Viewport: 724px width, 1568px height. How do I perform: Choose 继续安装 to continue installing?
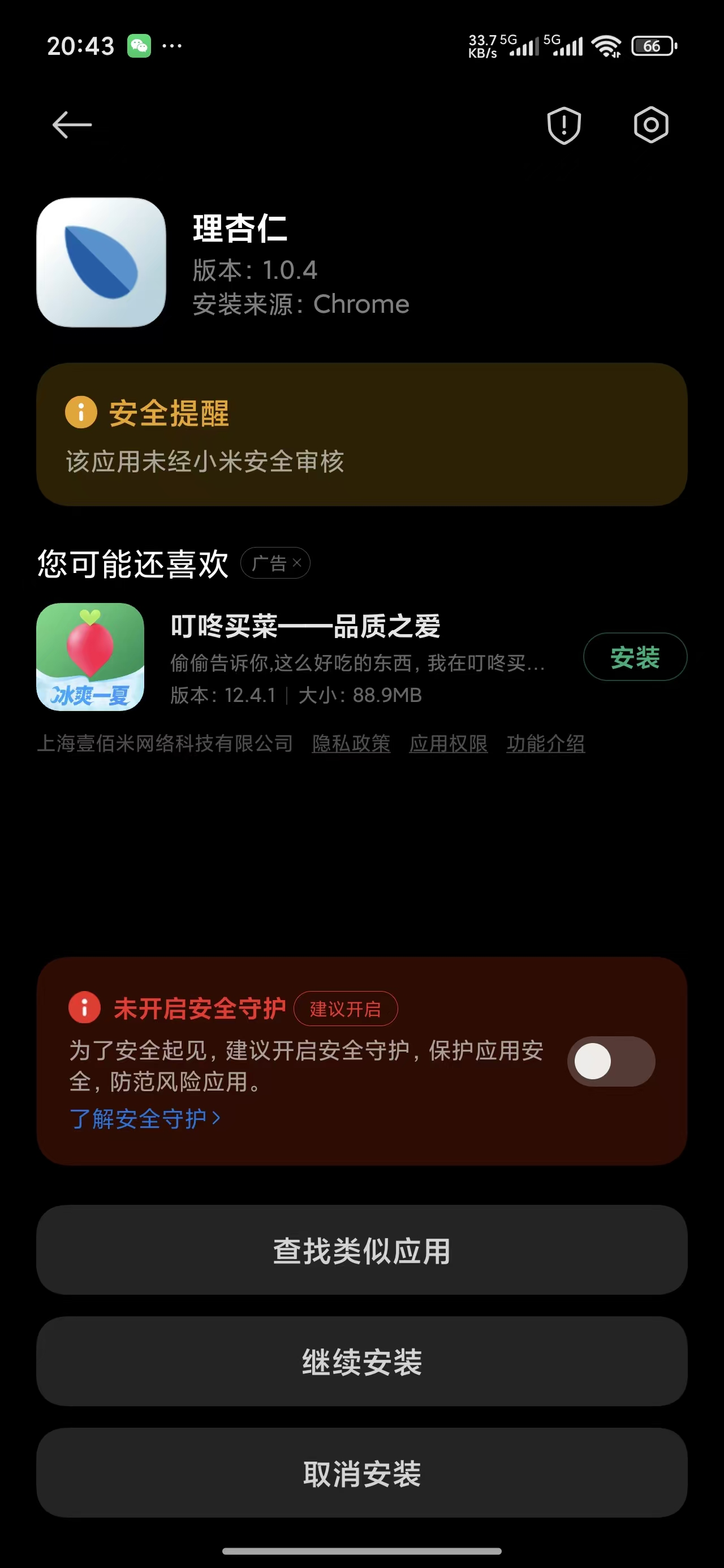pos(361,1362)
